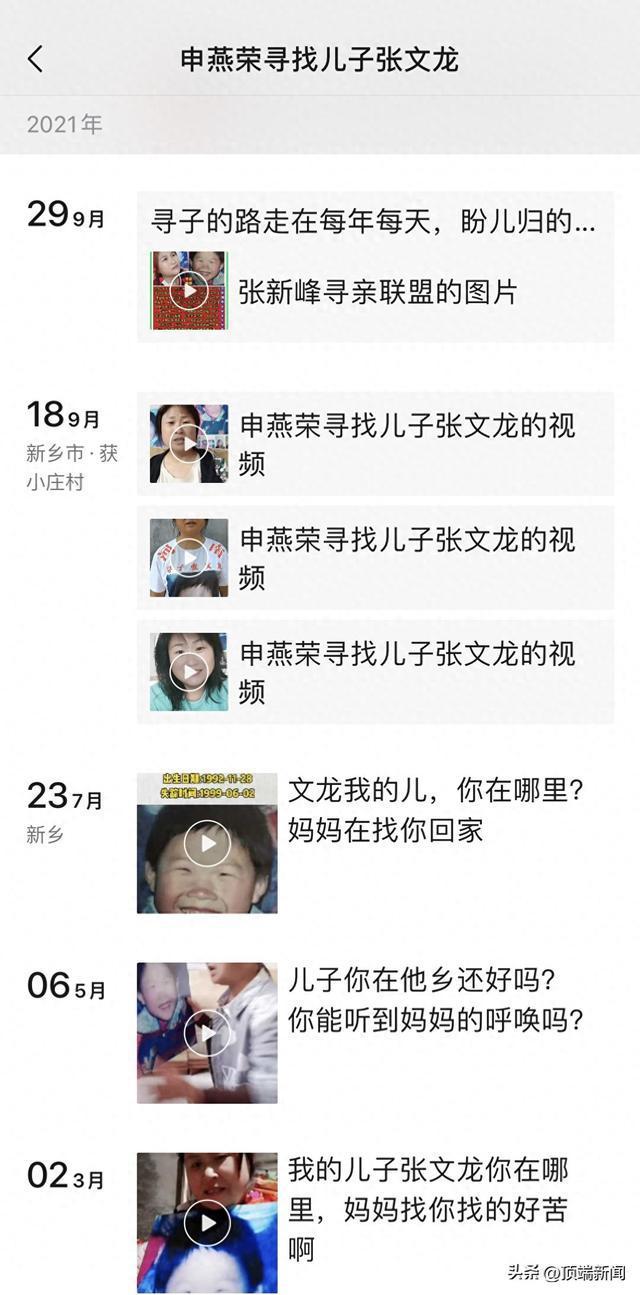The height and width of the screenshot is (1295, 640).
Task: Play the 06 May video 儿子你在他乡还好吗
Action: click(x=207, y=1033)
